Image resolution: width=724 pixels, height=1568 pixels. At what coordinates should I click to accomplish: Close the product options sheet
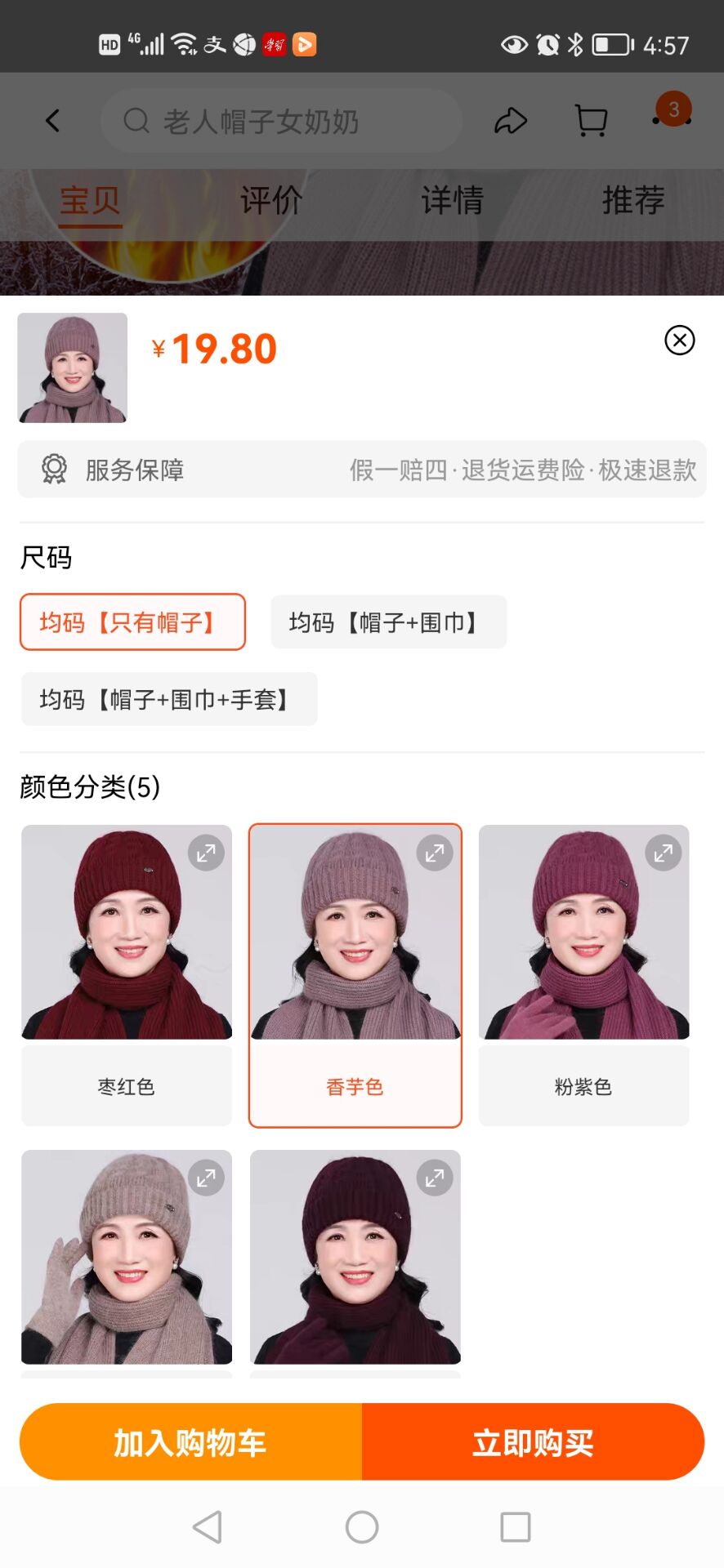pyautogui.click(x=679, y=340)
